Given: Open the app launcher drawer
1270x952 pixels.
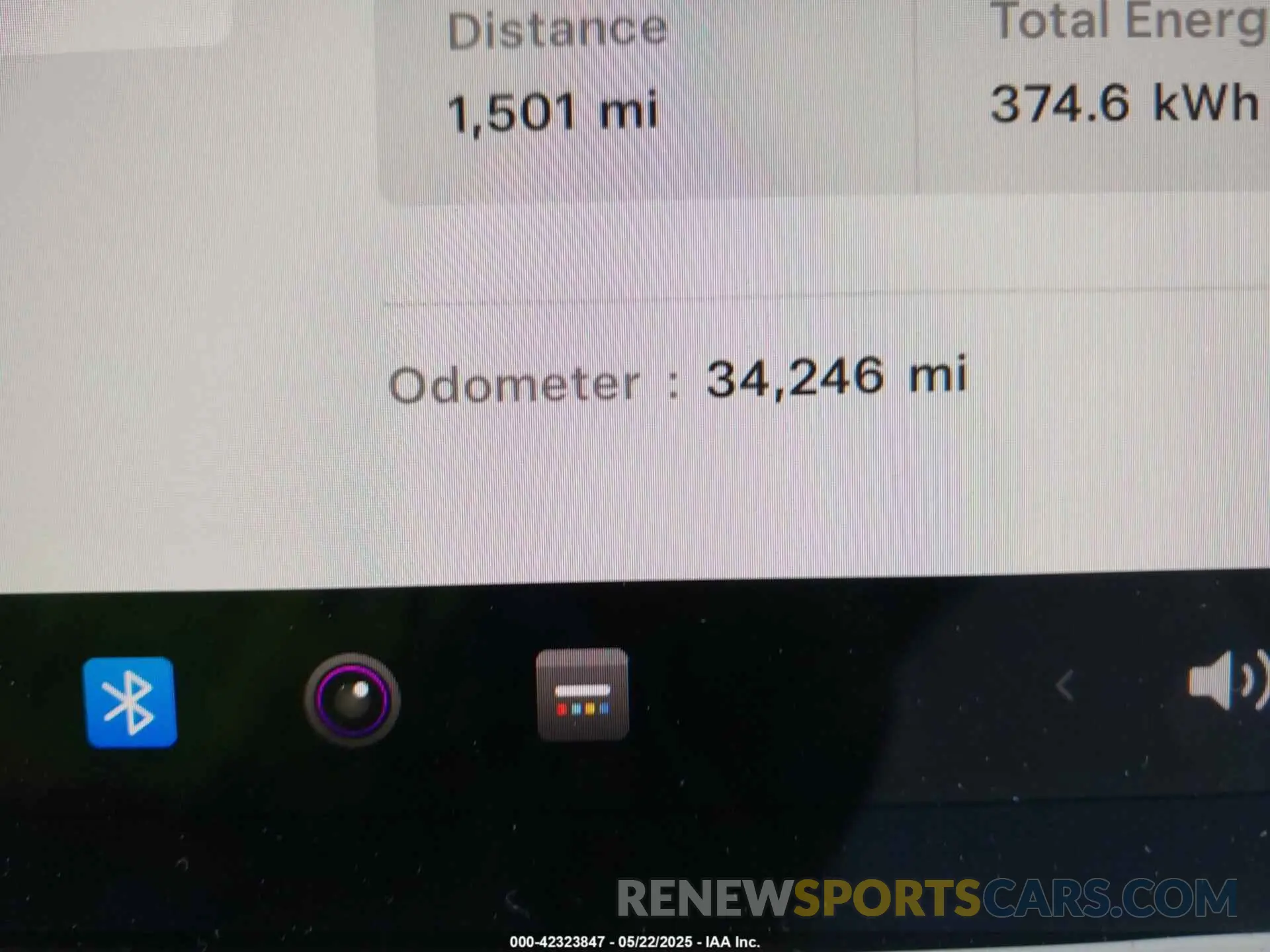Looking at the screenshot, I should [582, 694].
